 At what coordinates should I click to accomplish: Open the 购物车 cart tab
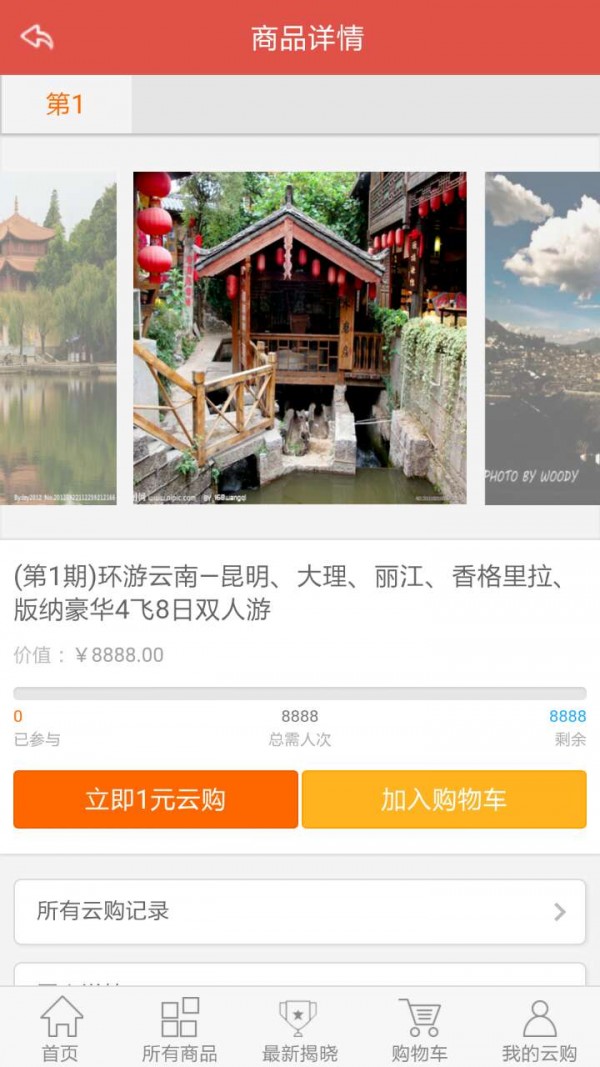coord(419,1028)
